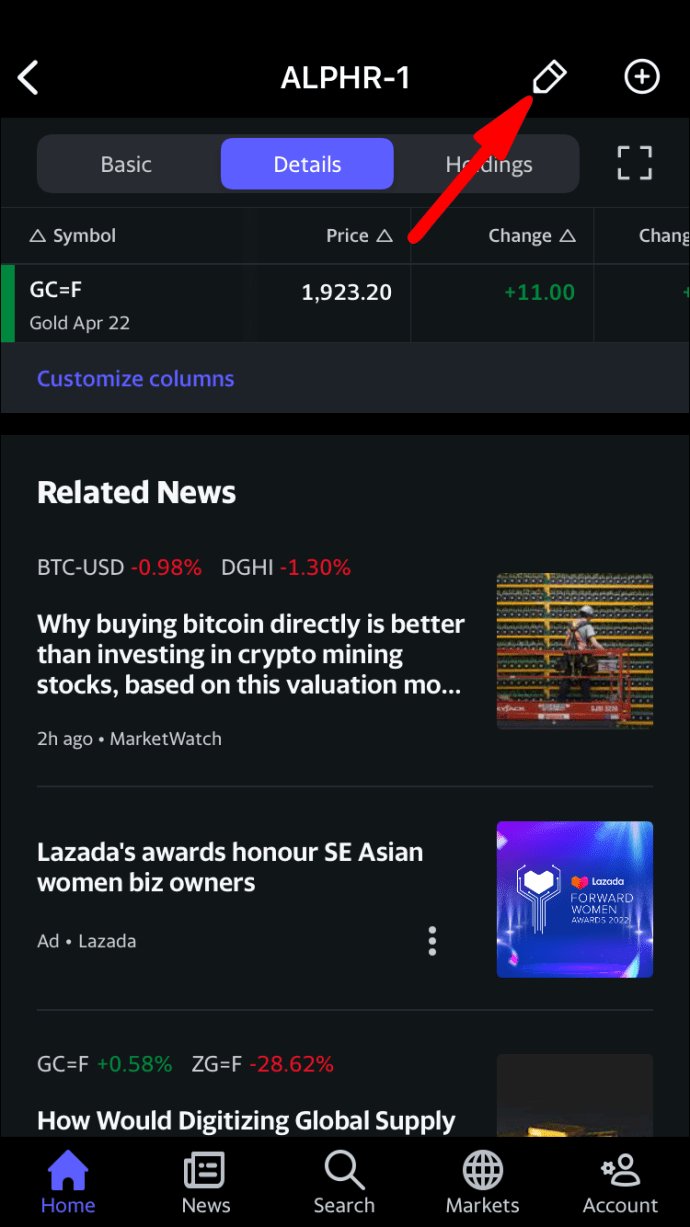Screen dimensions: 690x1227
Task: Open options for the Lazada ad
Action: [432, 941]
